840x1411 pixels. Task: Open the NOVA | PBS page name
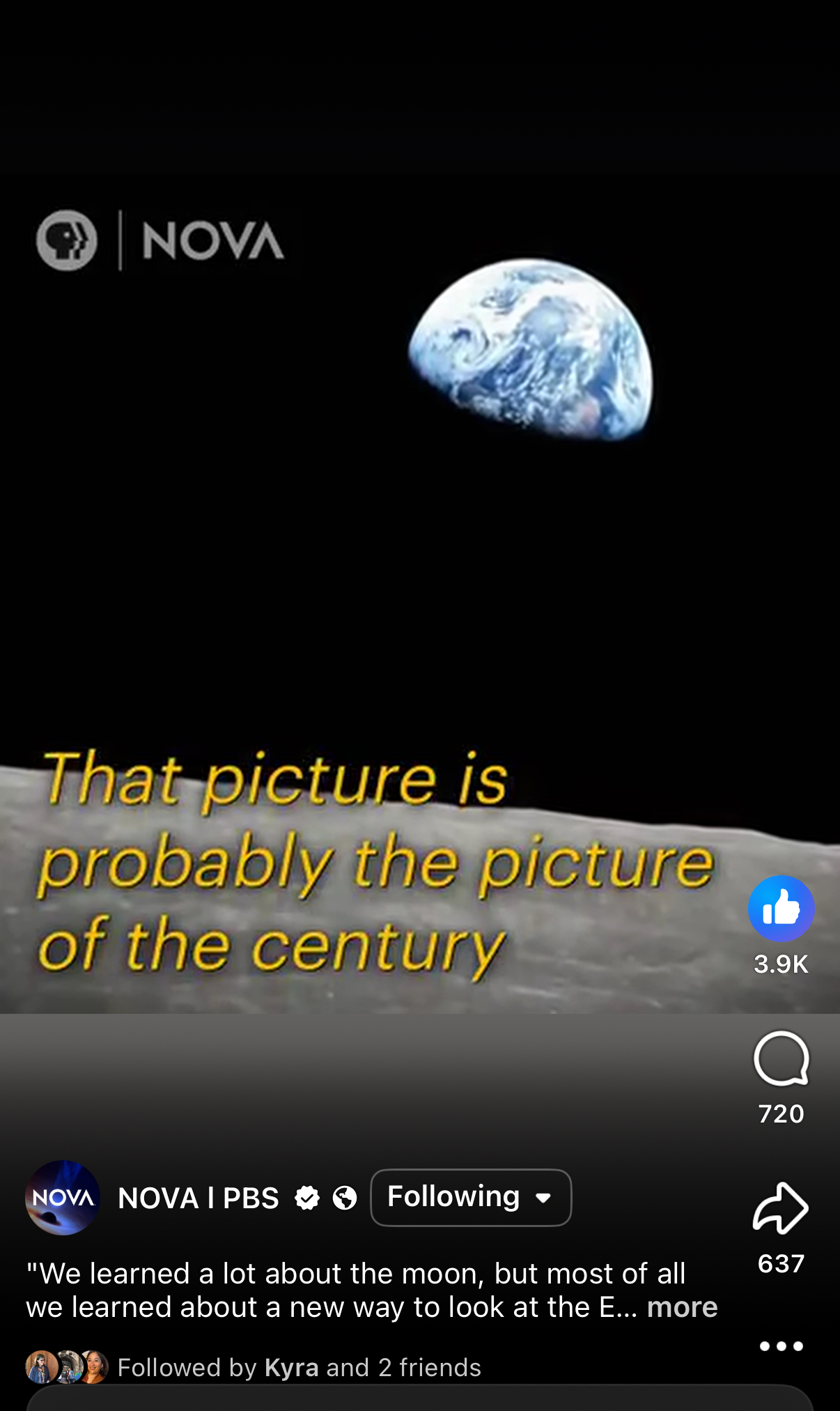(199, 1198)
